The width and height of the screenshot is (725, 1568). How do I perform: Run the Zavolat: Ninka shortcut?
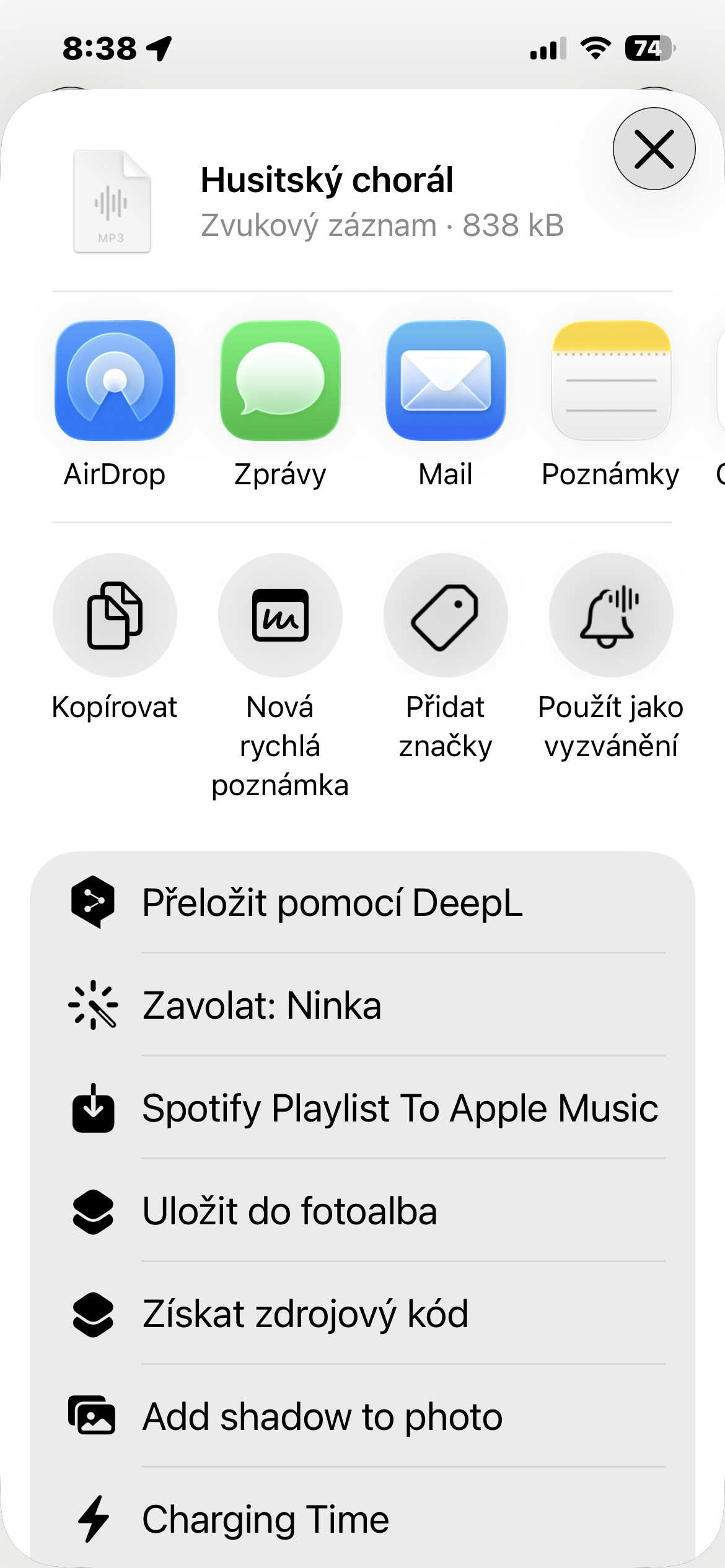tap(362, 1005)
